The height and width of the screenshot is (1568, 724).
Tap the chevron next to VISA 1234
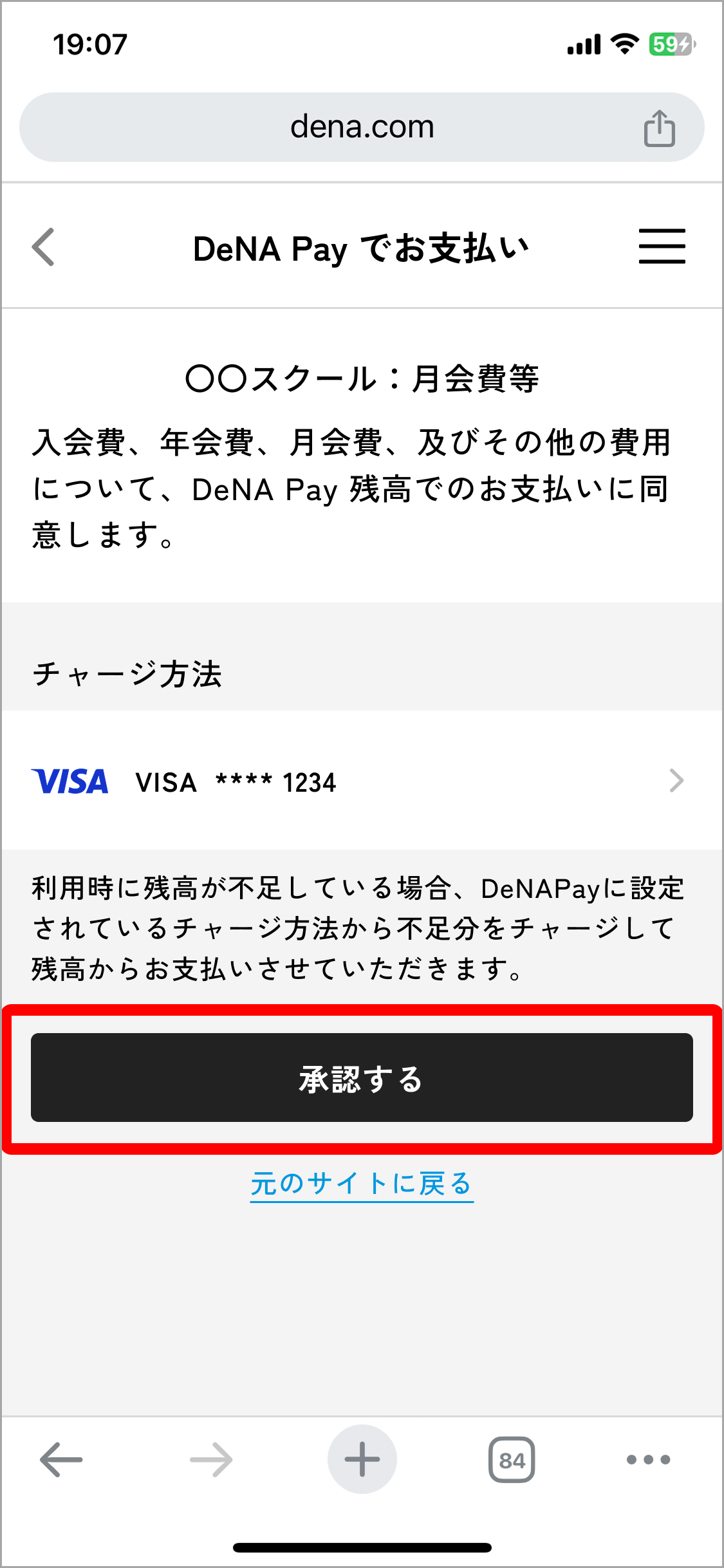pyautogui.click(x=676, y=781)
